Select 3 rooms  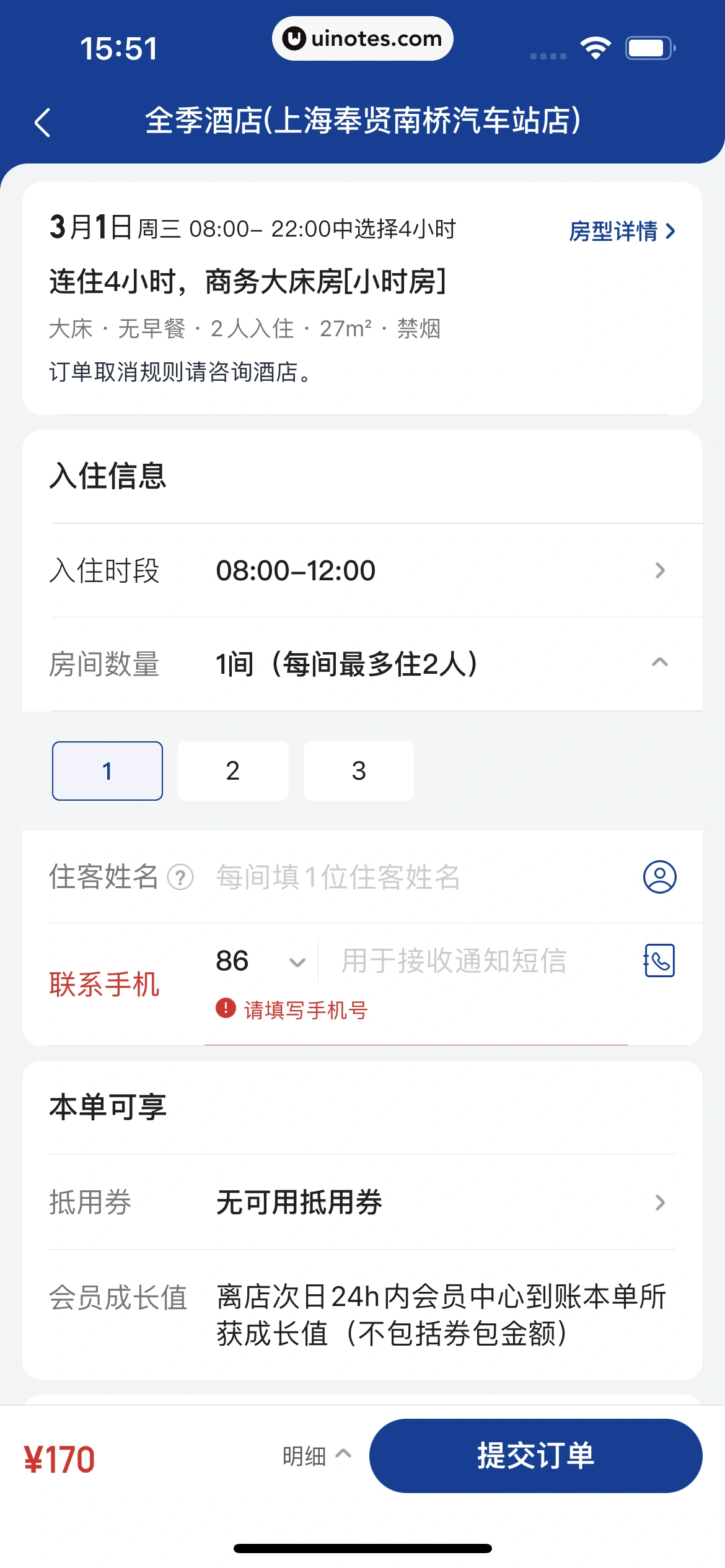point(358,770)
